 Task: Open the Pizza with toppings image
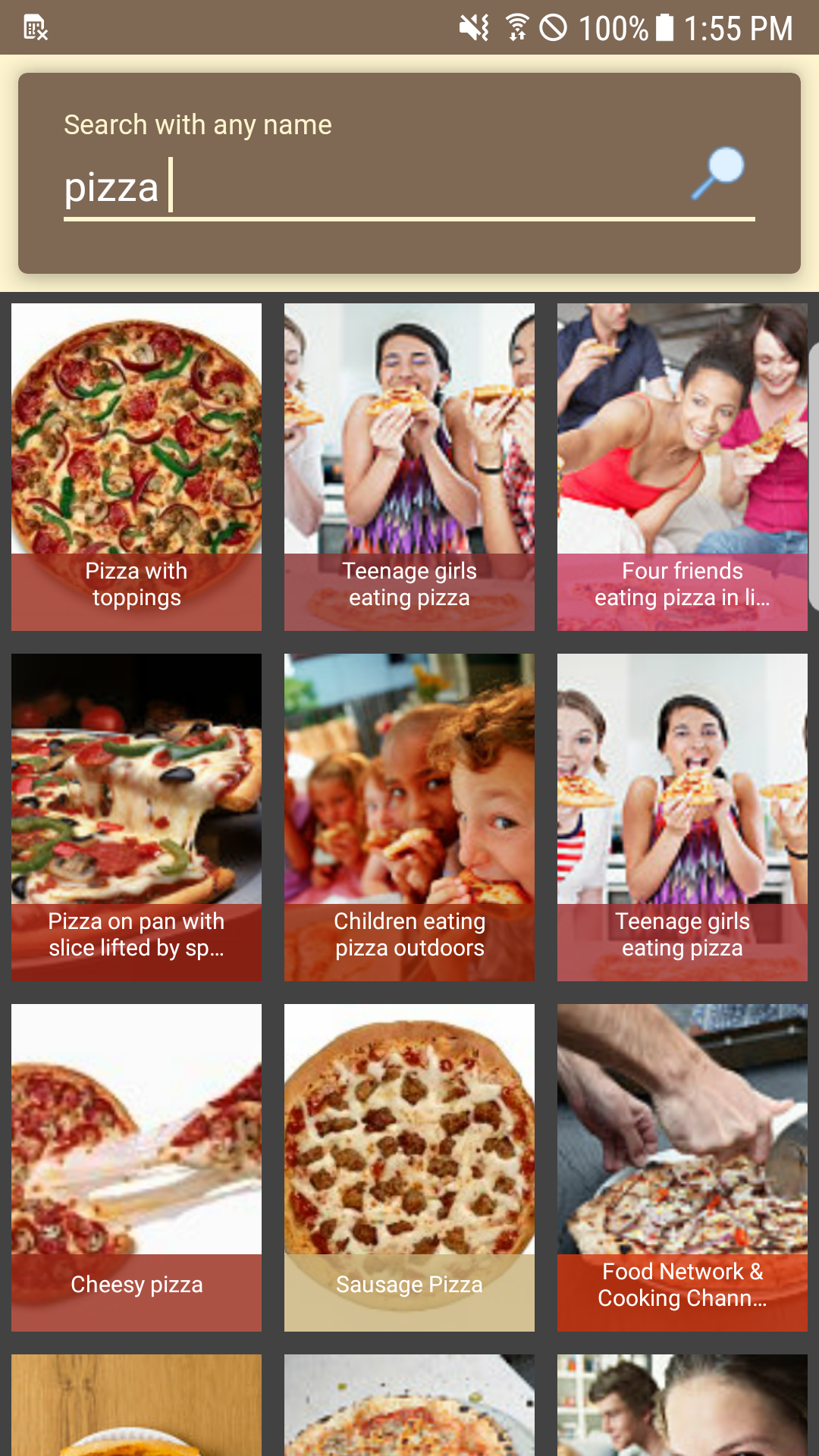click(x=136, y=466)
